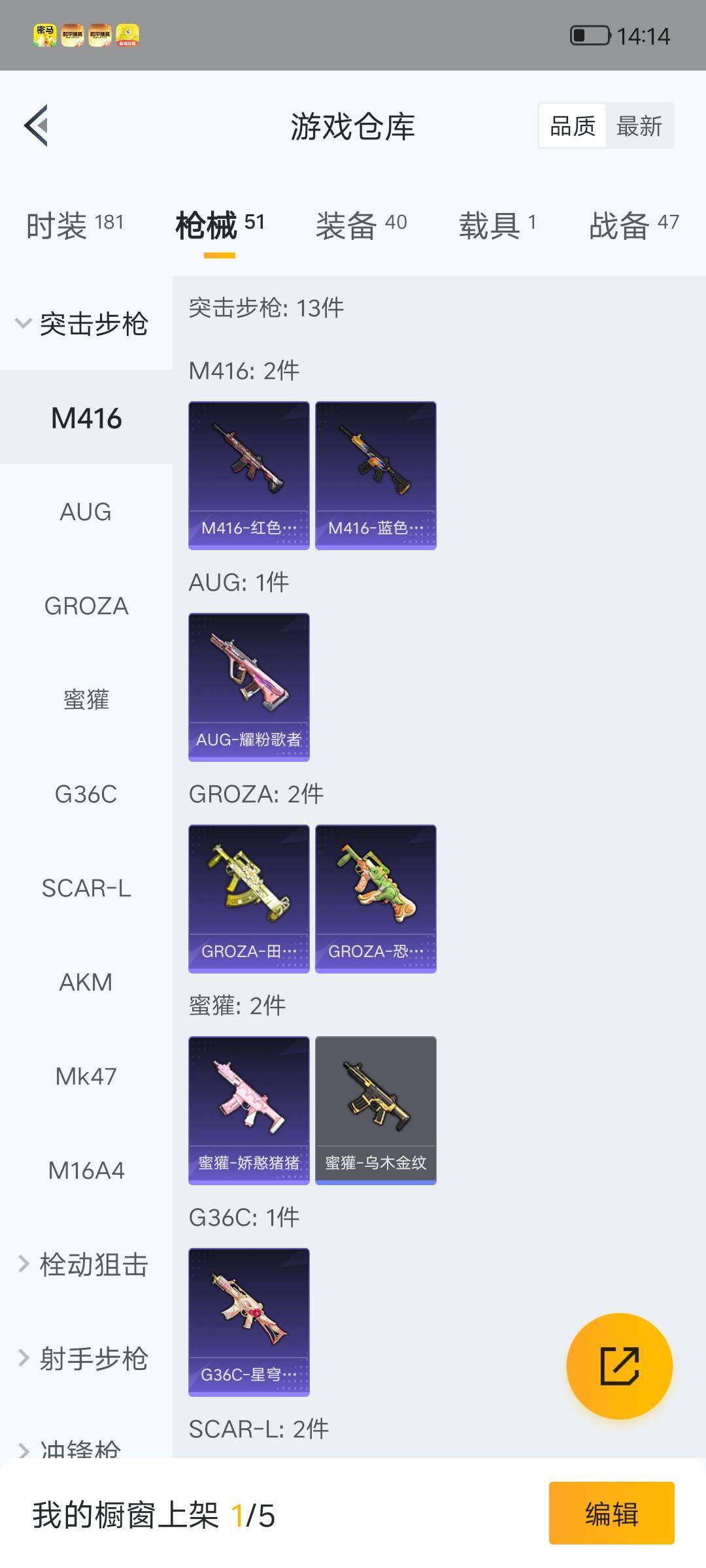The image size is (706, 1568).
Task: Go back using the top-left arrow
Action: (37, 125)
